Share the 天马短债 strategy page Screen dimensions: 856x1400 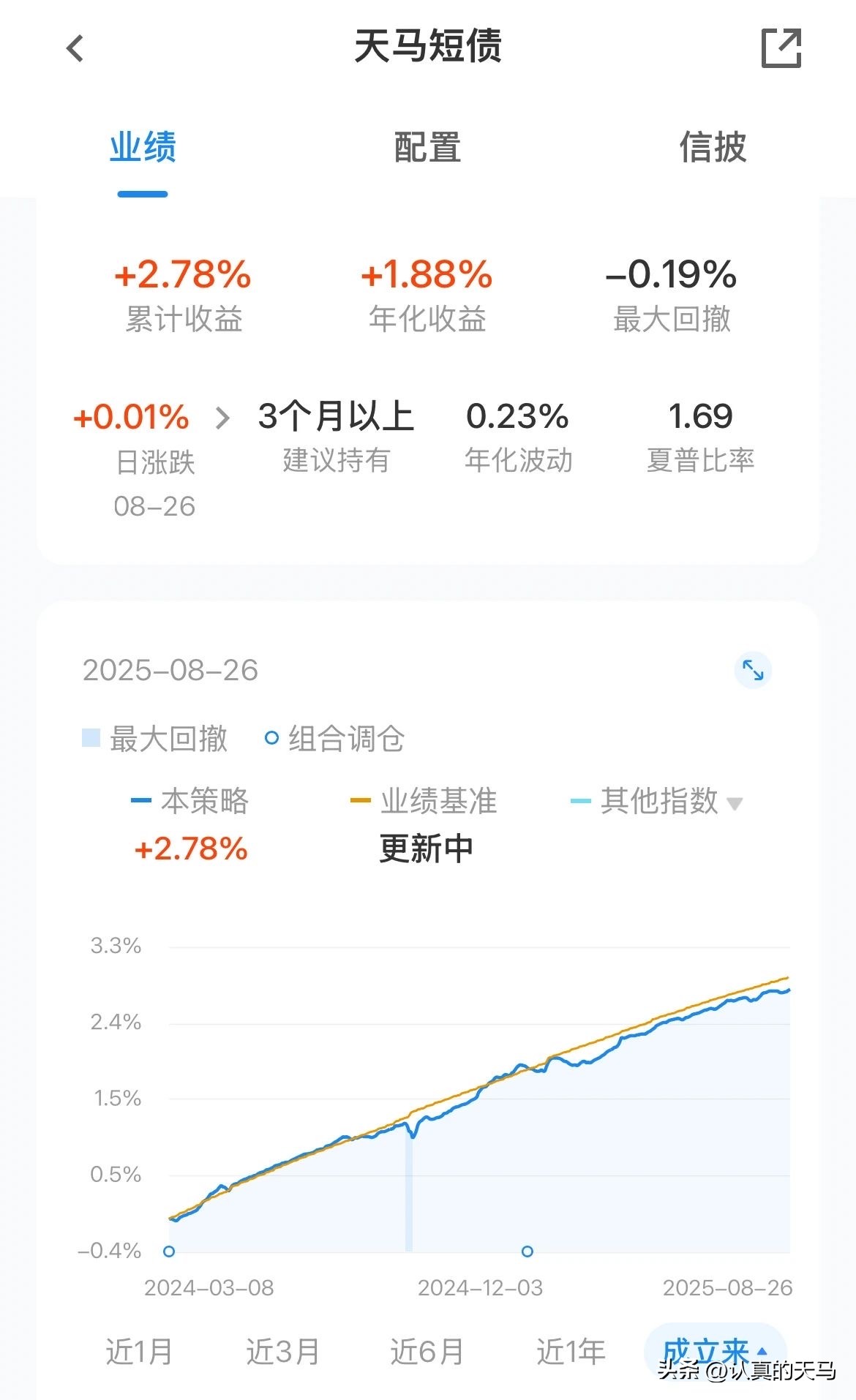[x=781, y=48]
